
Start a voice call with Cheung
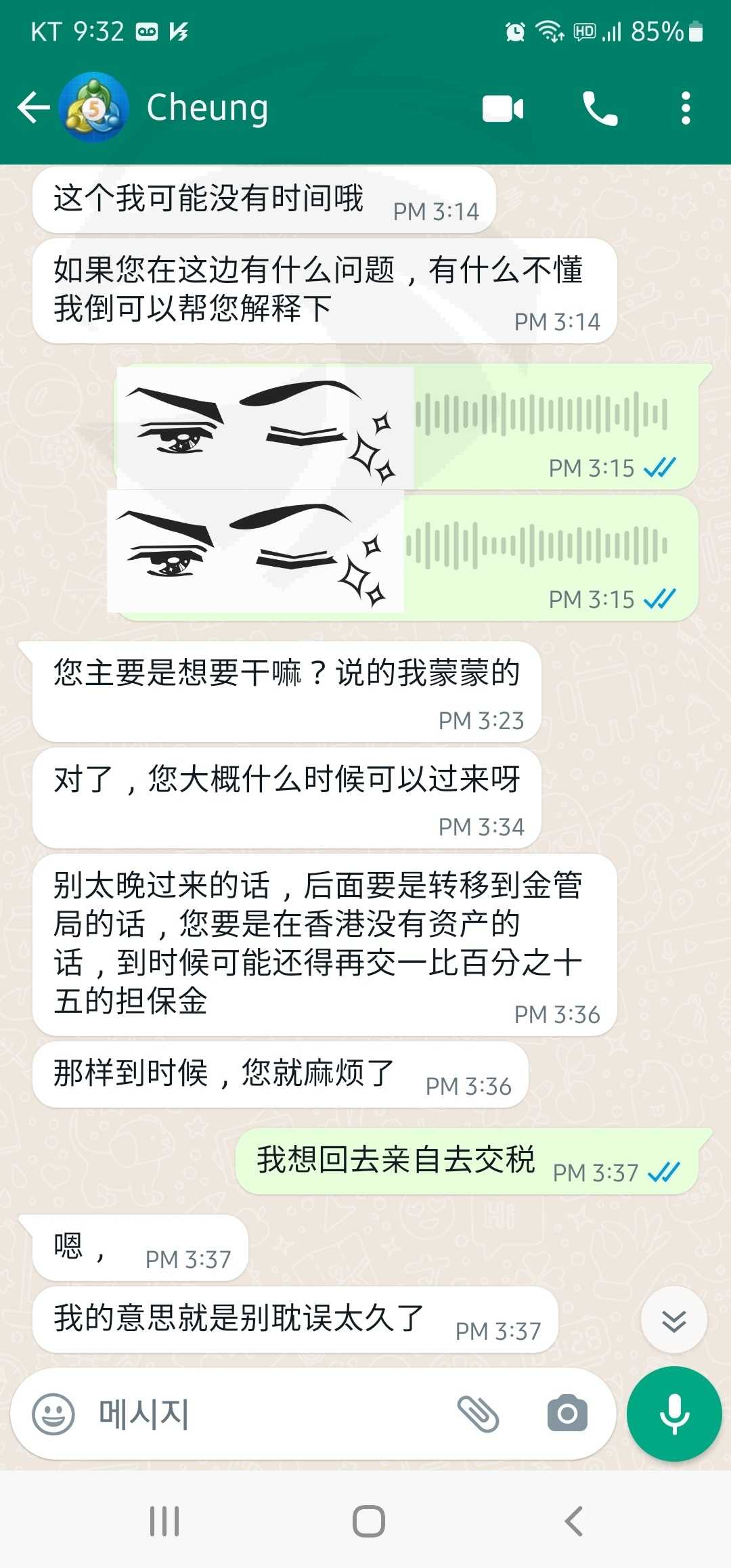pyautogui.click(x=600, y=108)
